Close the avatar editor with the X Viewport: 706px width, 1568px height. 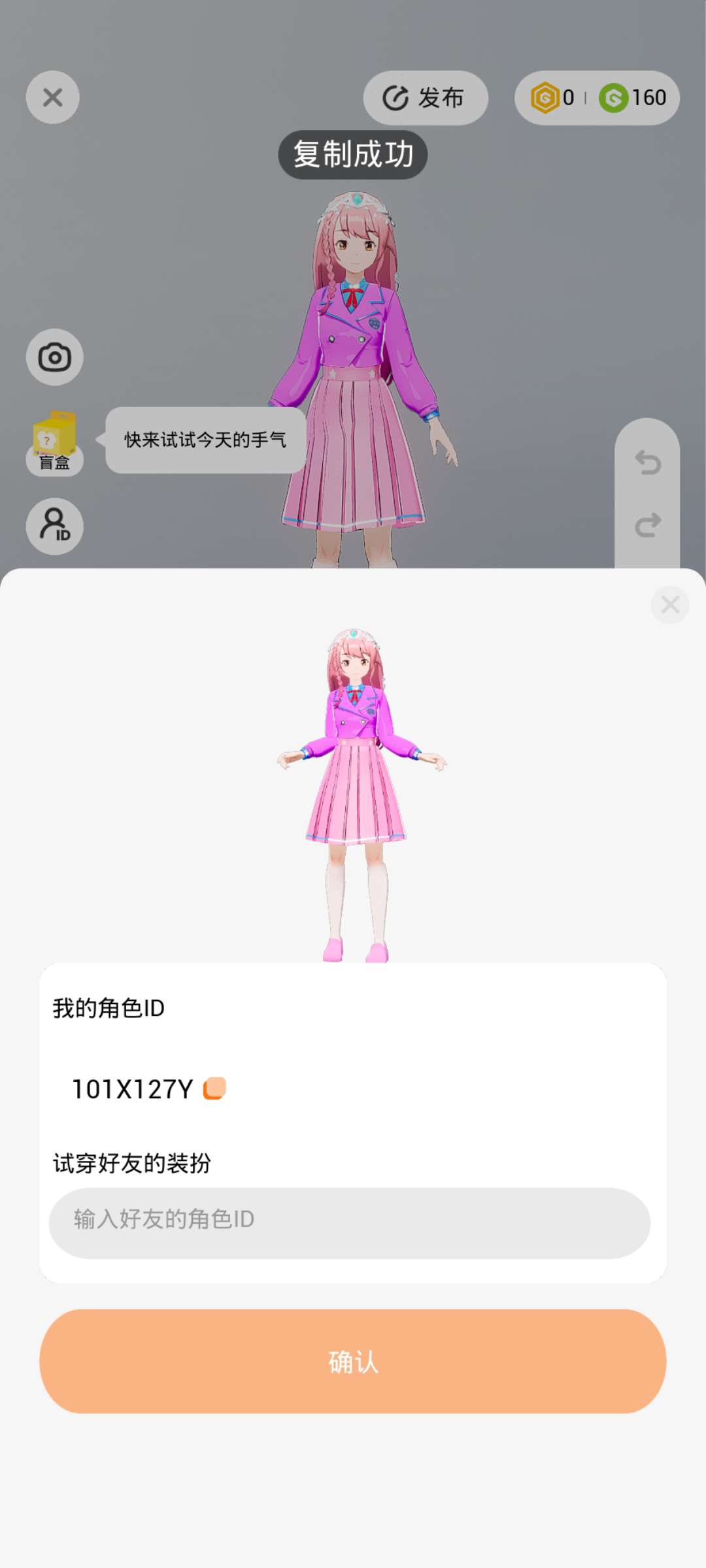coord(53,97)
